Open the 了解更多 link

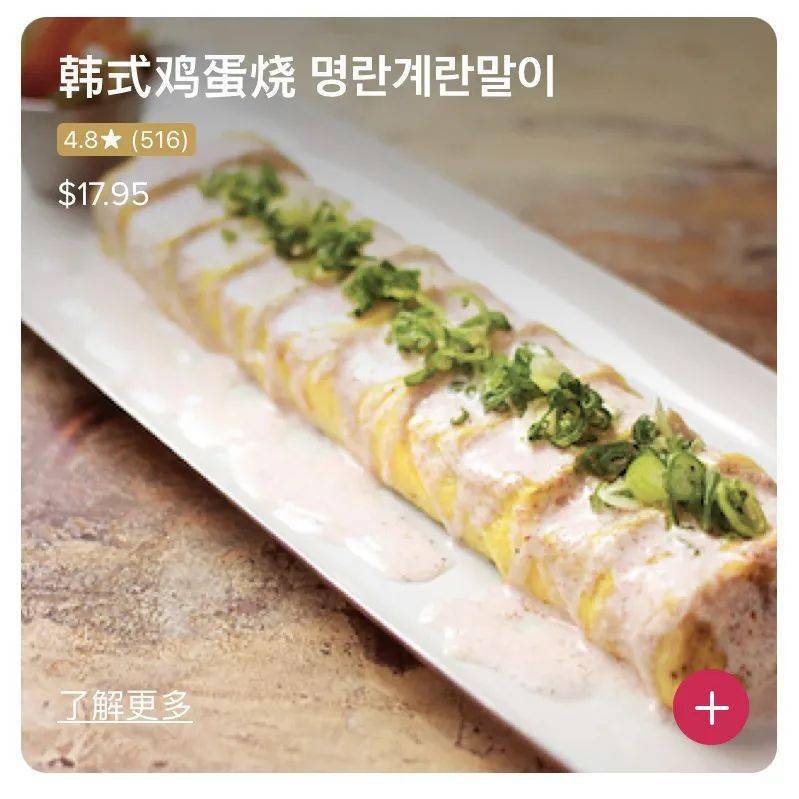[x=125, y=707]
